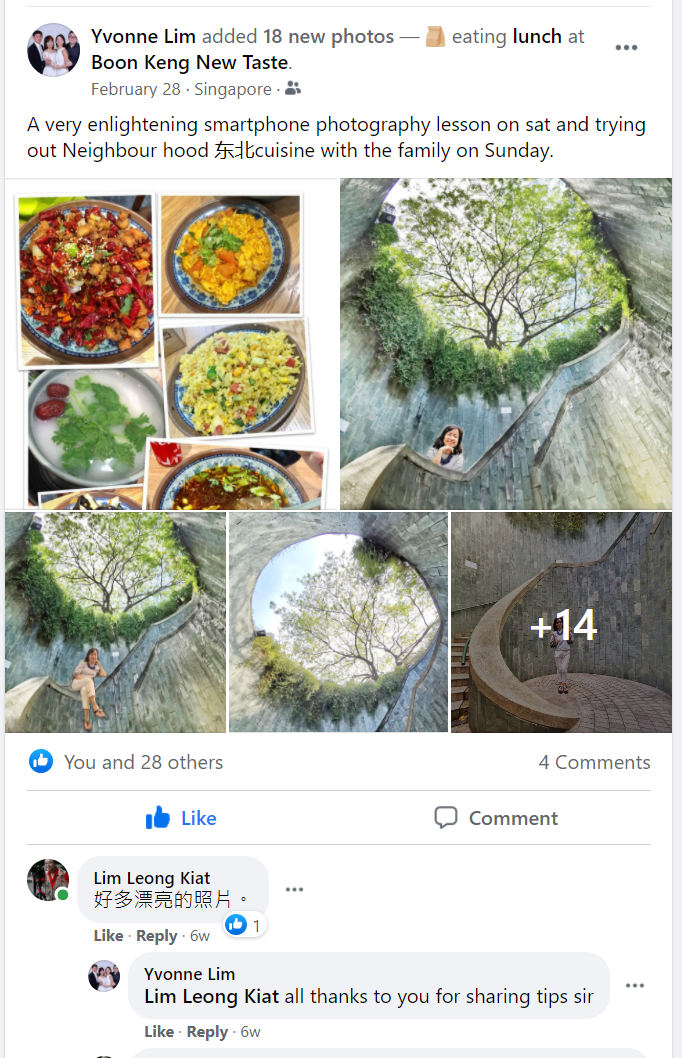Open the post's three-dot options menu

[x=626, y=48]
